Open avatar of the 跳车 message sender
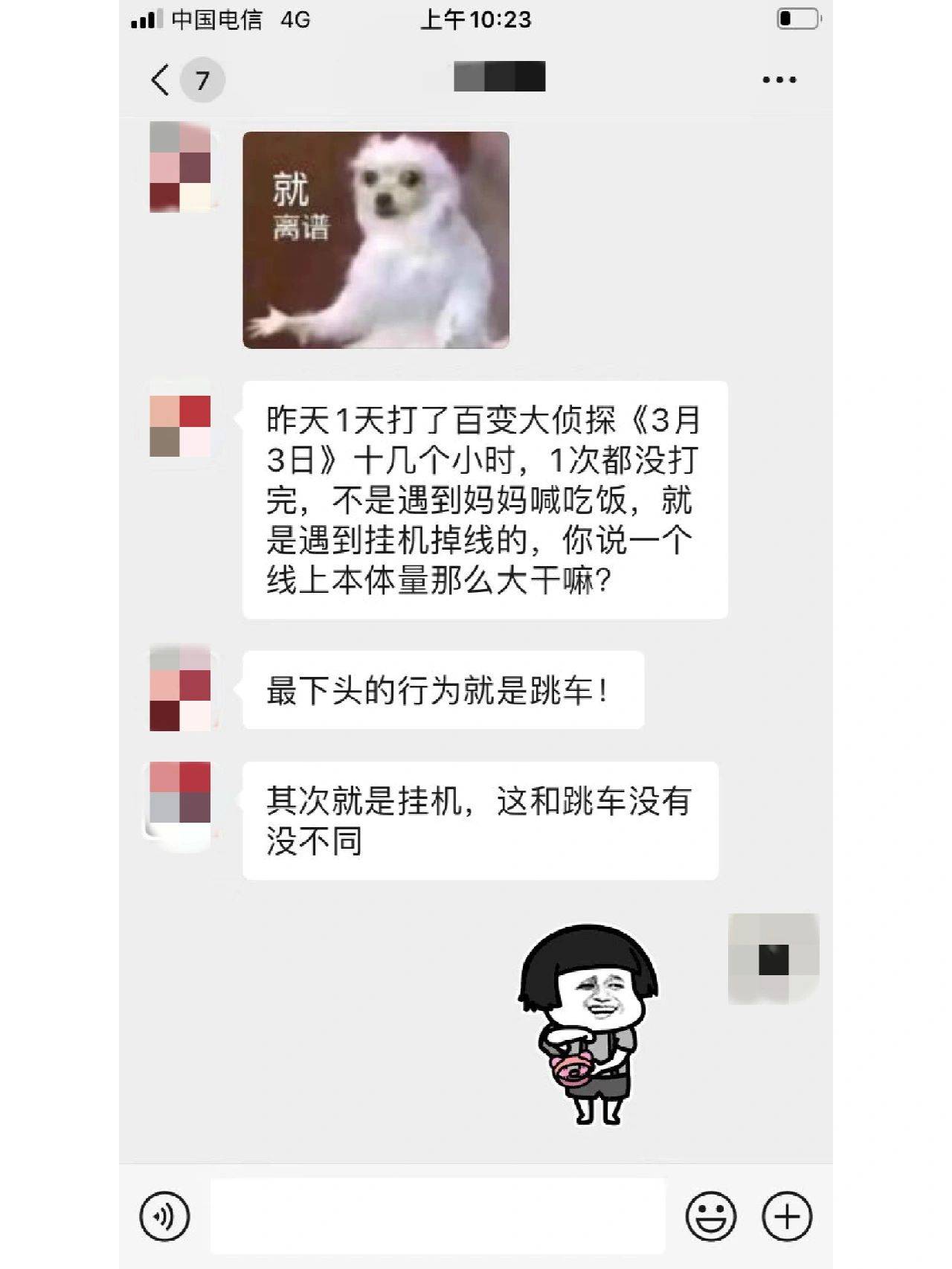This screenshot has width=952, height=1269. click(x=180, y=688)
